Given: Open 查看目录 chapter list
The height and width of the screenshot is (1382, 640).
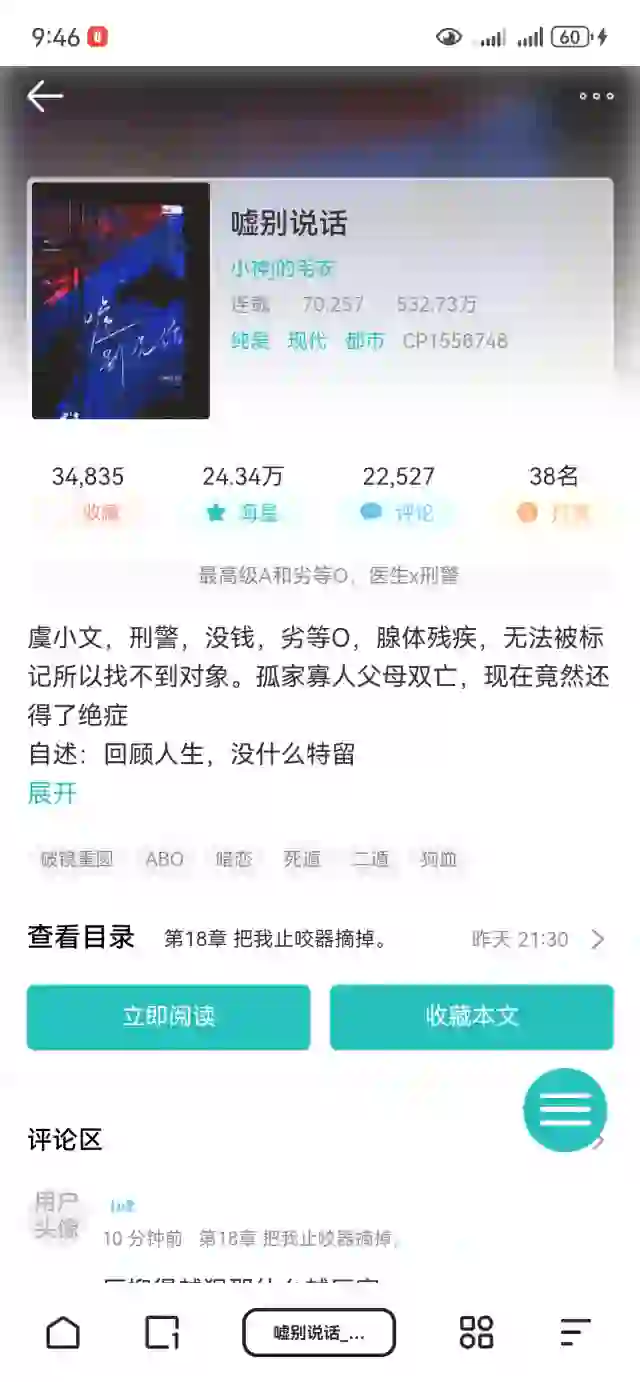Looking at the screenshot, I should [x=81, y=938].
